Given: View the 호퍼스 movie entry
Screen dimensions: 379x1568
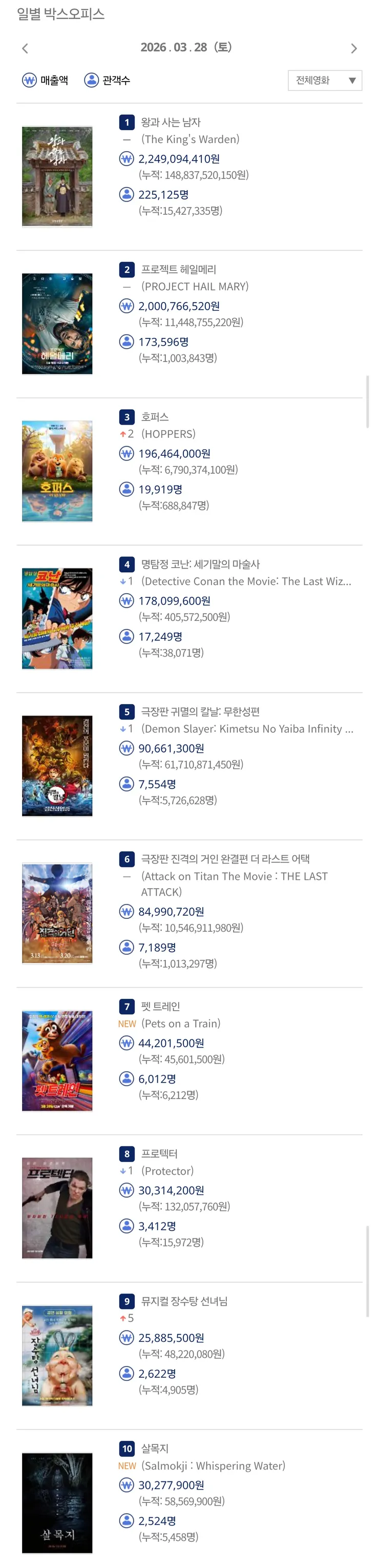Looking at the screenshot, I should [x=155, y=417].
